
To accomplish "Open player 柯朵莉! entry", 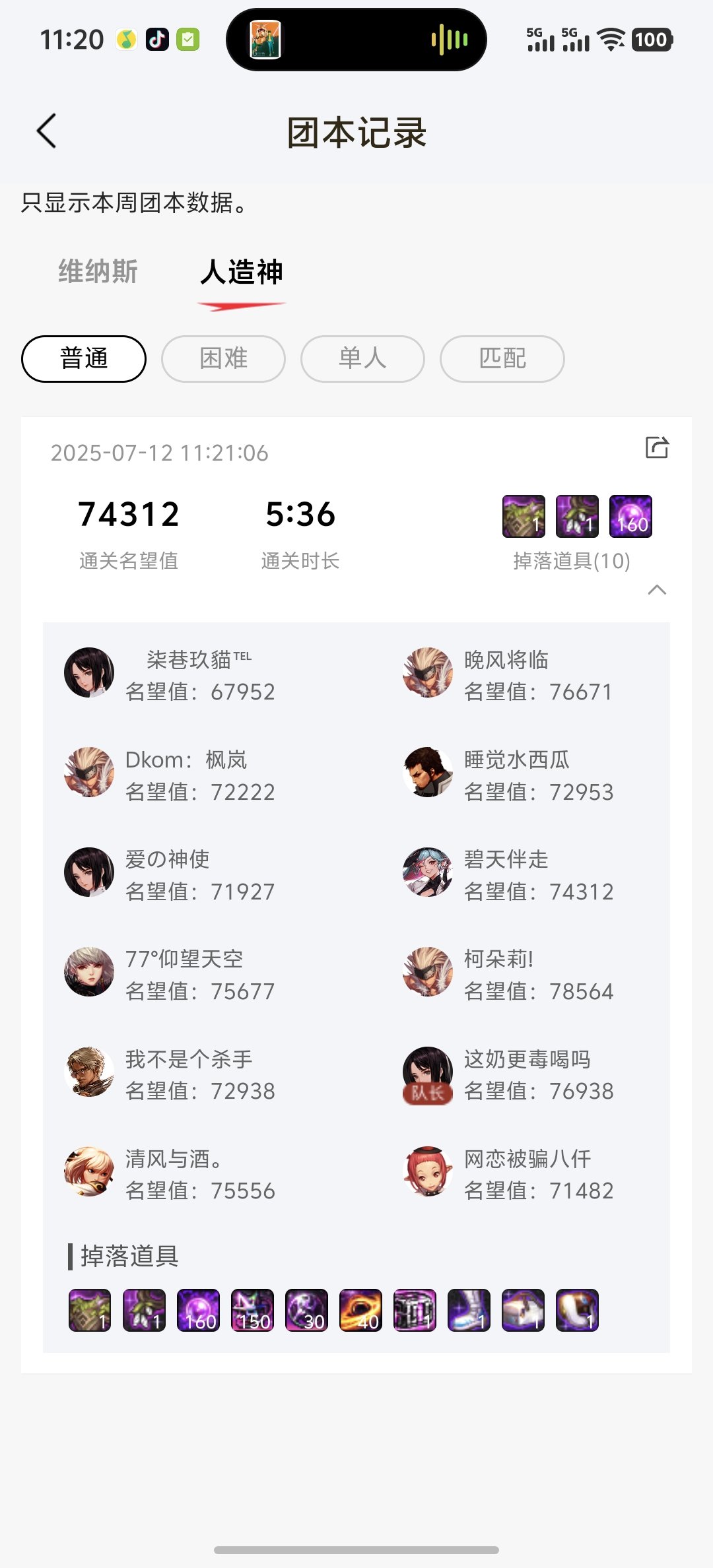I will (x=507, y=973).
